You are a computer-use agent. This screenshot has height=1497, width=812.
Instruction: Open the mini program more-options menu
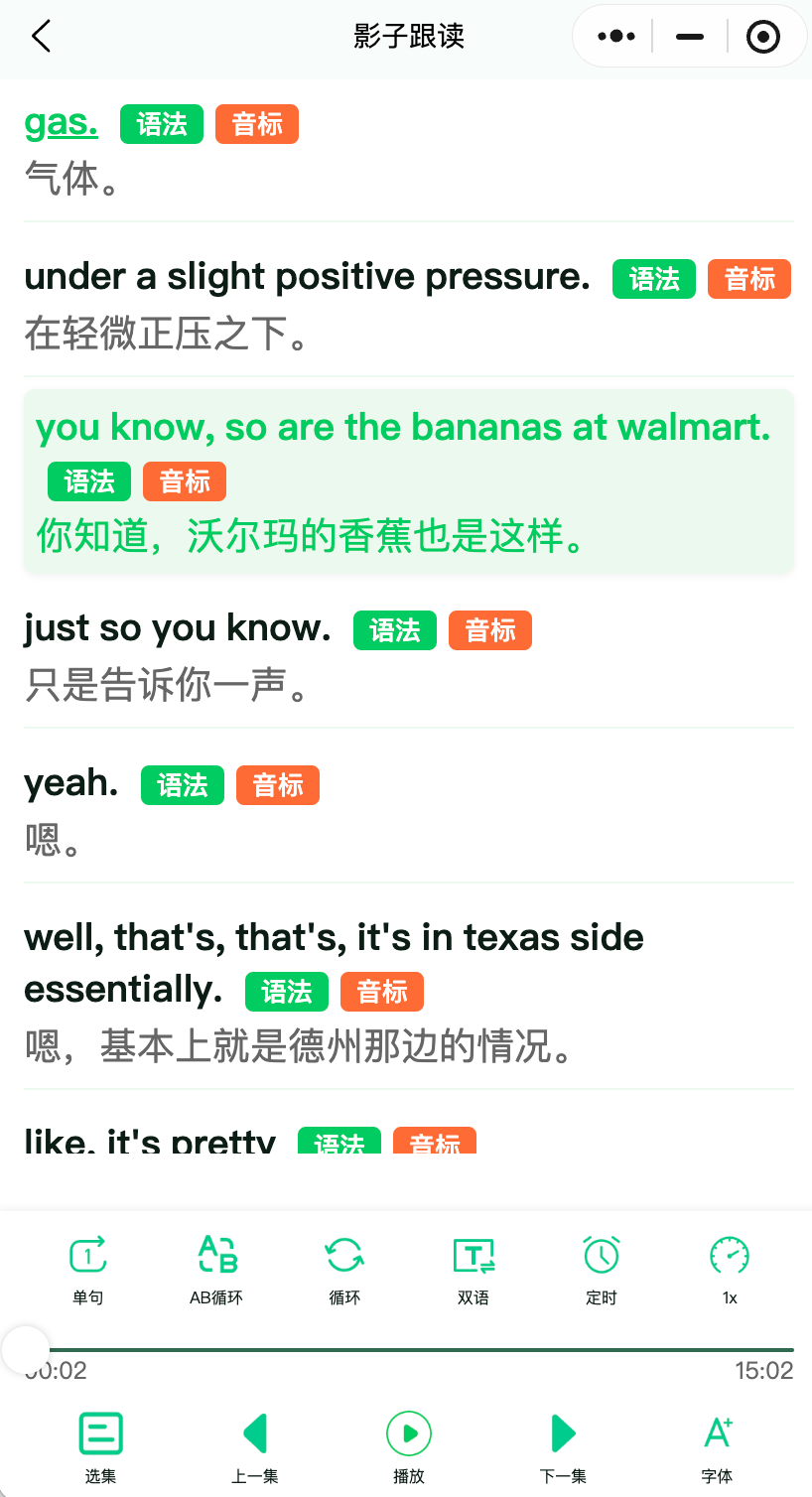616,38
